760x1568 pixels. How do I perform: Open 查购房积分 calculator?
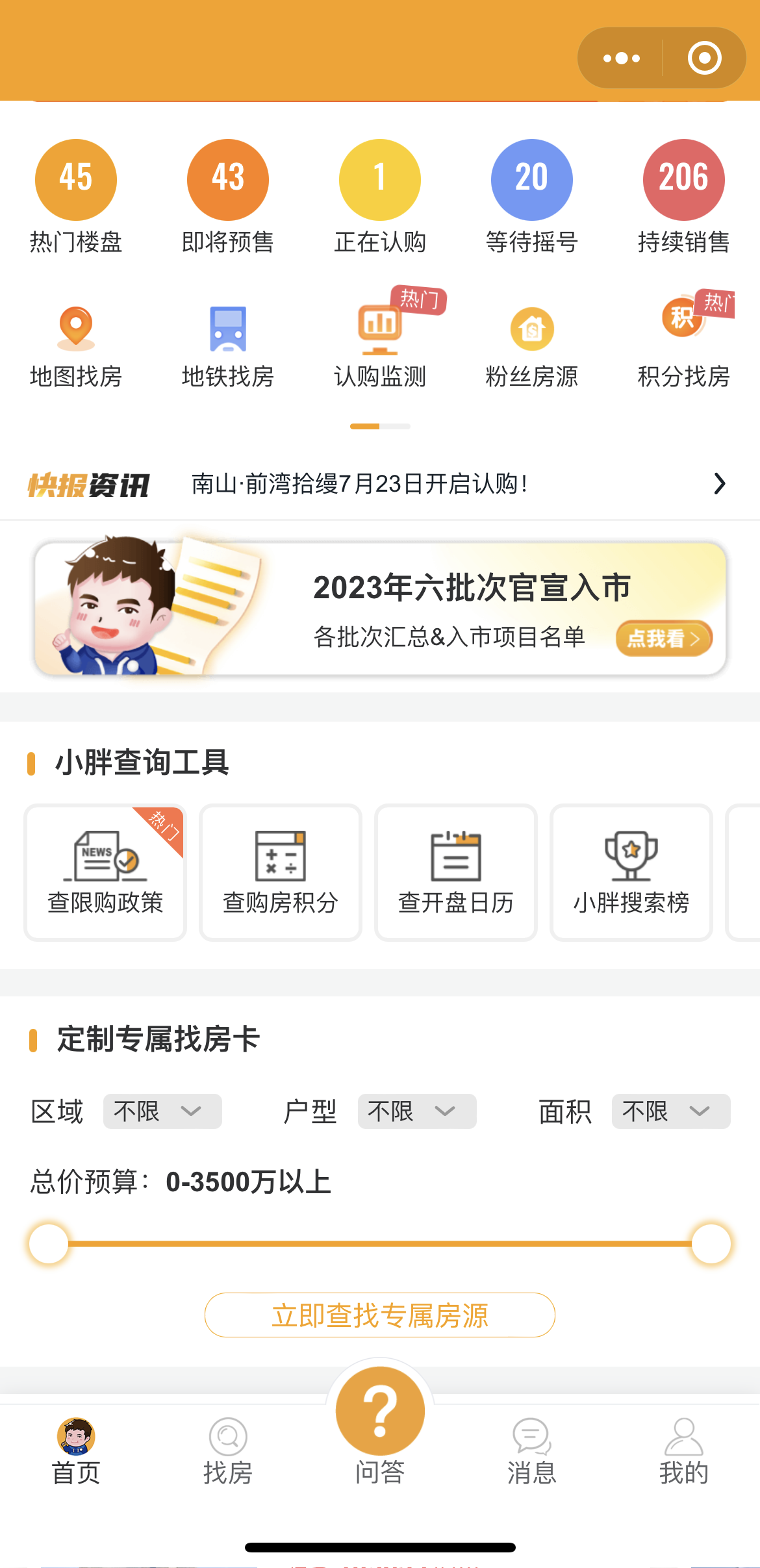pos(281,872)
